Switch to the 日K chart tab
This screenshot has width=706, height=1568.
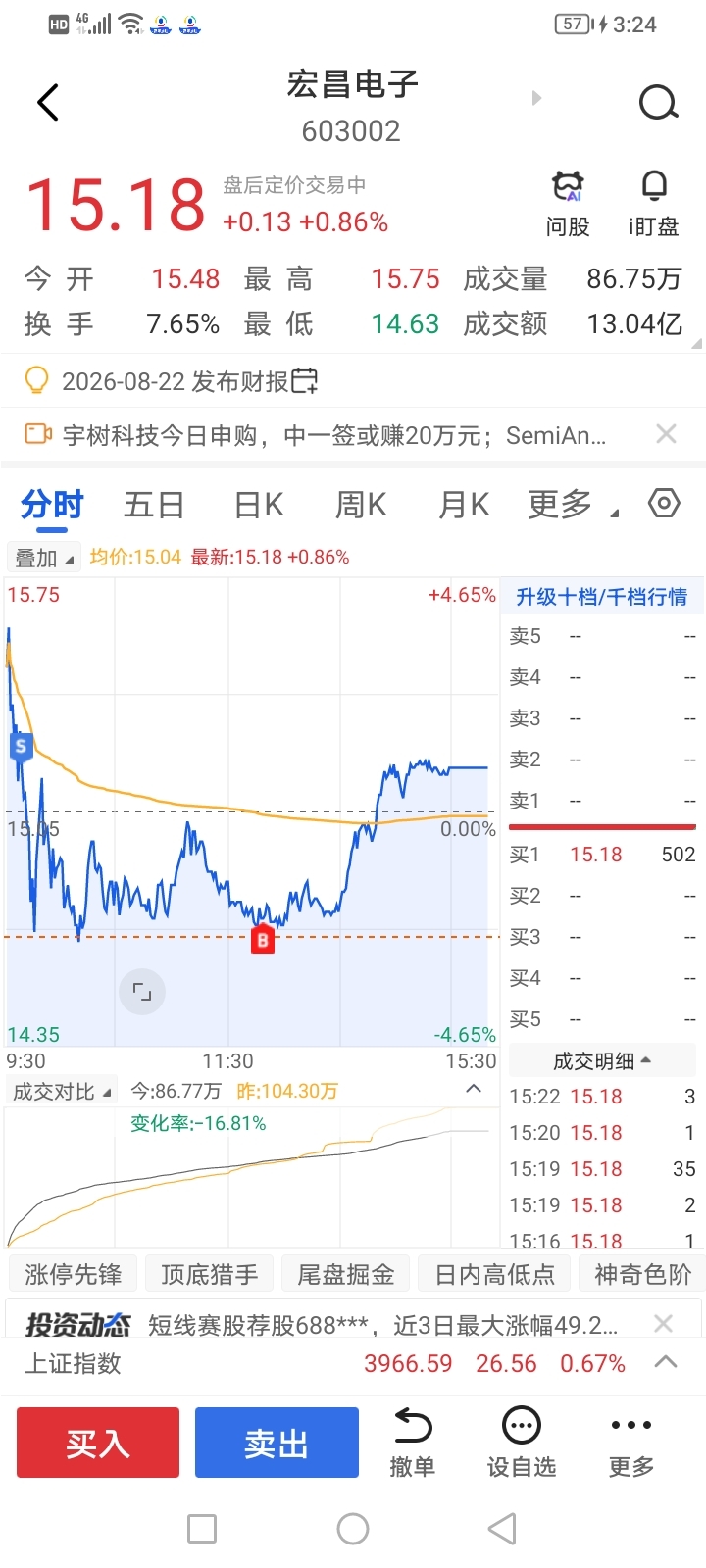(259, 505)
